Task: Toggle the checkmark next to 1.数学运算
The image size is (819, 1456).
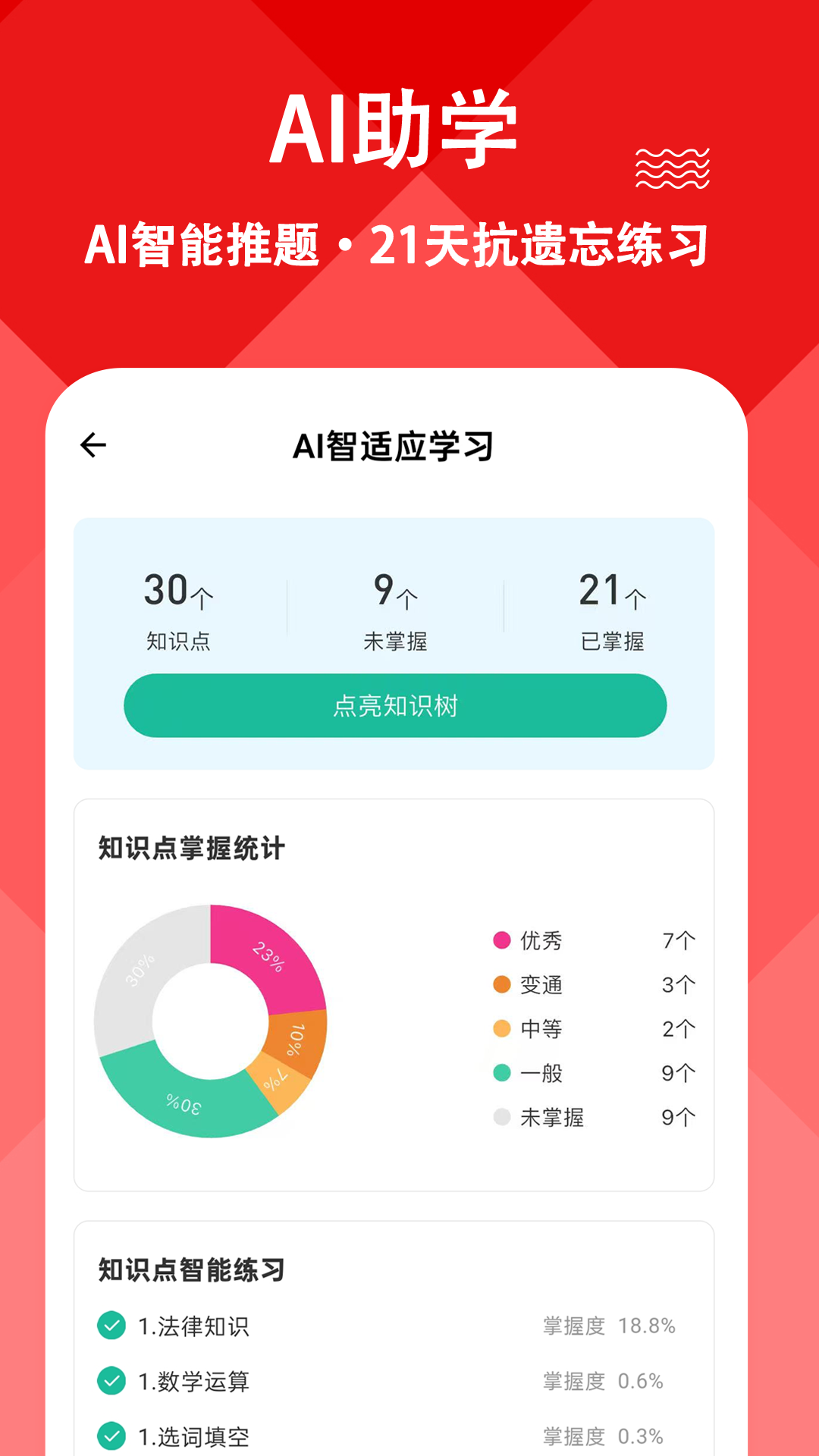Action: coord(111,1382)
